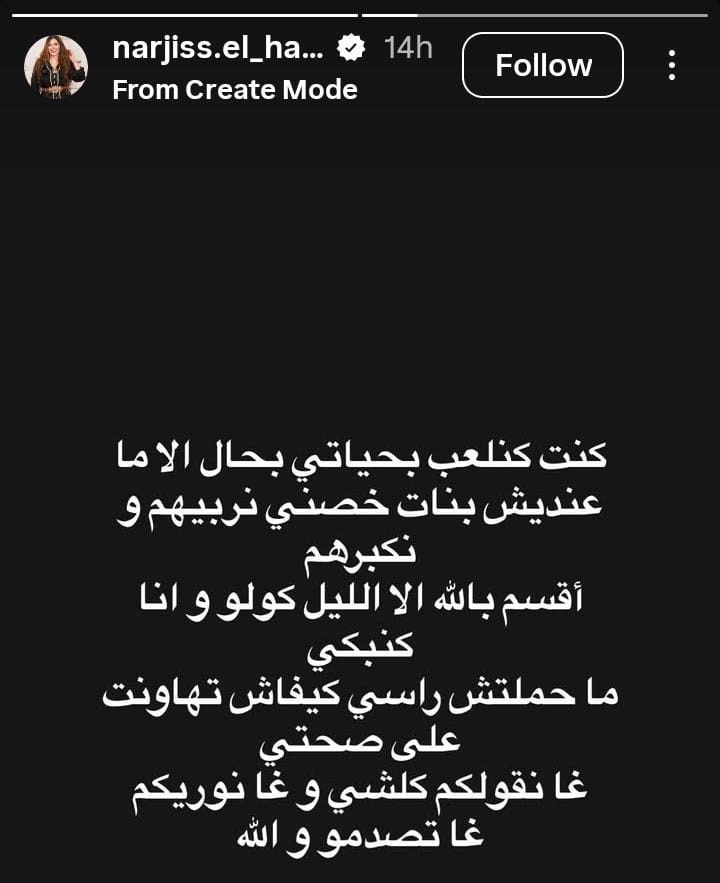The width and height of the screenshot is (720, 883).
Task: Open the From Create Mode label
Action: [235, 90]
